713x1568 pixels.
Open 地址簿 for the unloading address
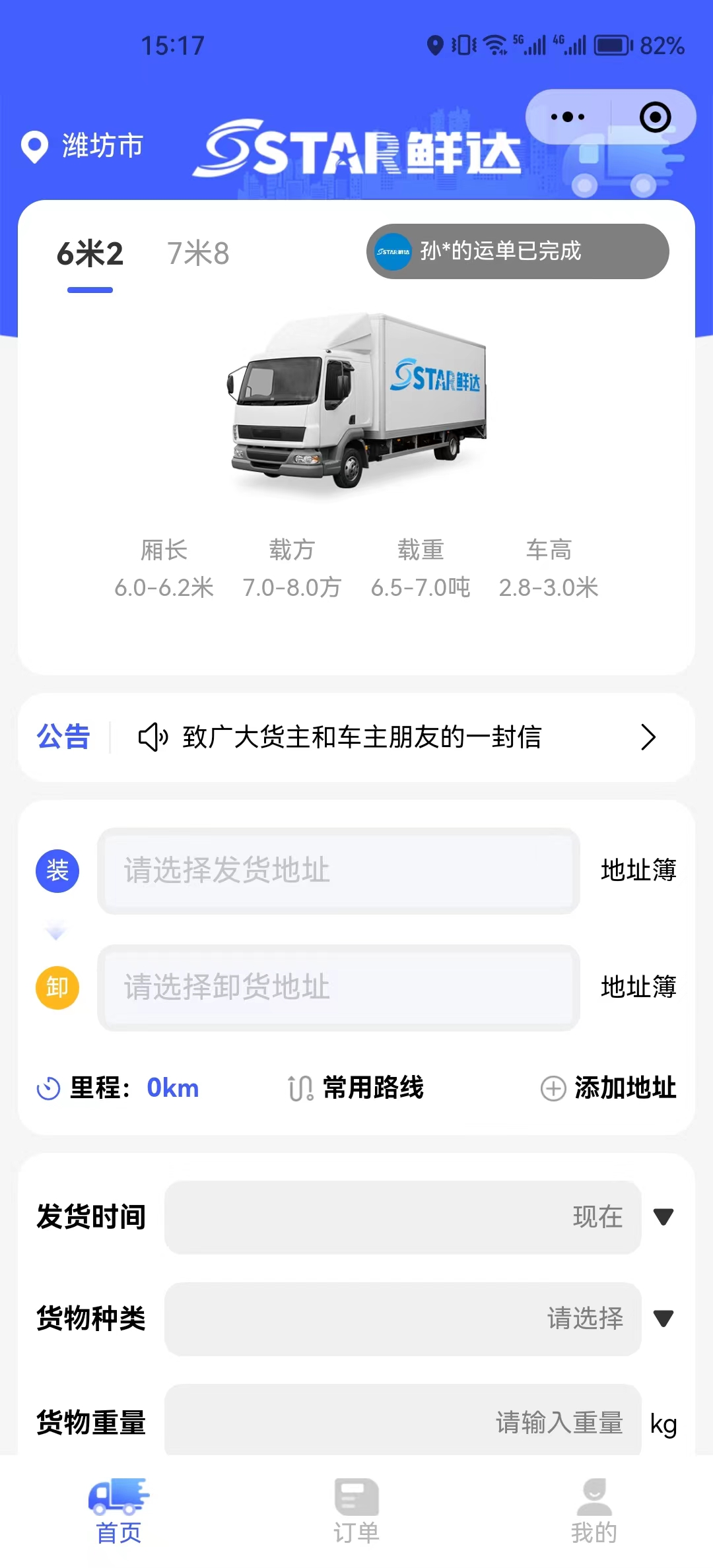click(x=638, y=987)
